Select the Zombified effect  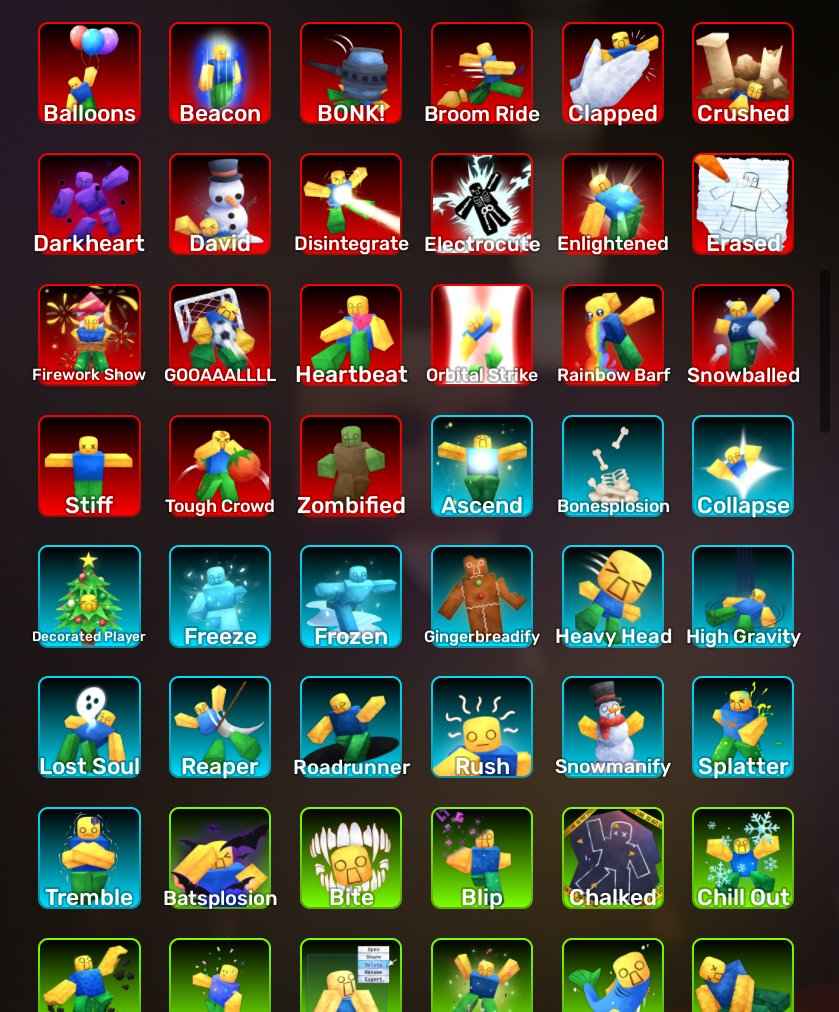point(351,466)
